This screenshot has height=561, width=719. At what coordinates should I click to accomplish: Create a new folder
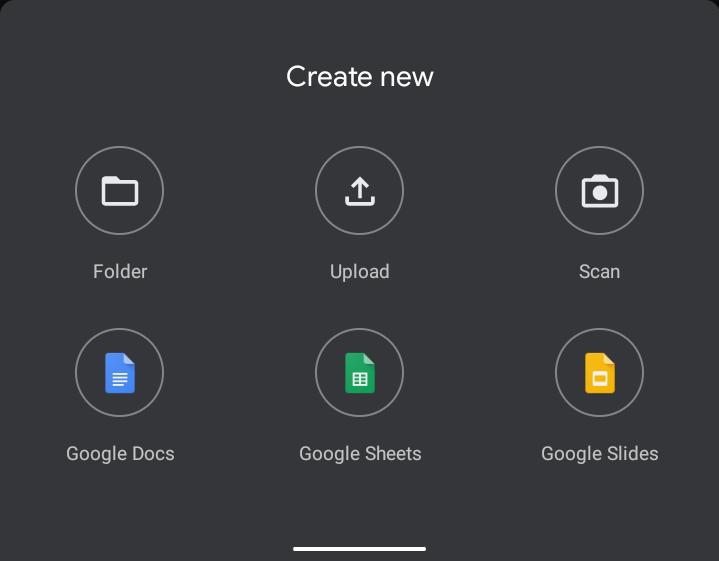pos(119,191)
